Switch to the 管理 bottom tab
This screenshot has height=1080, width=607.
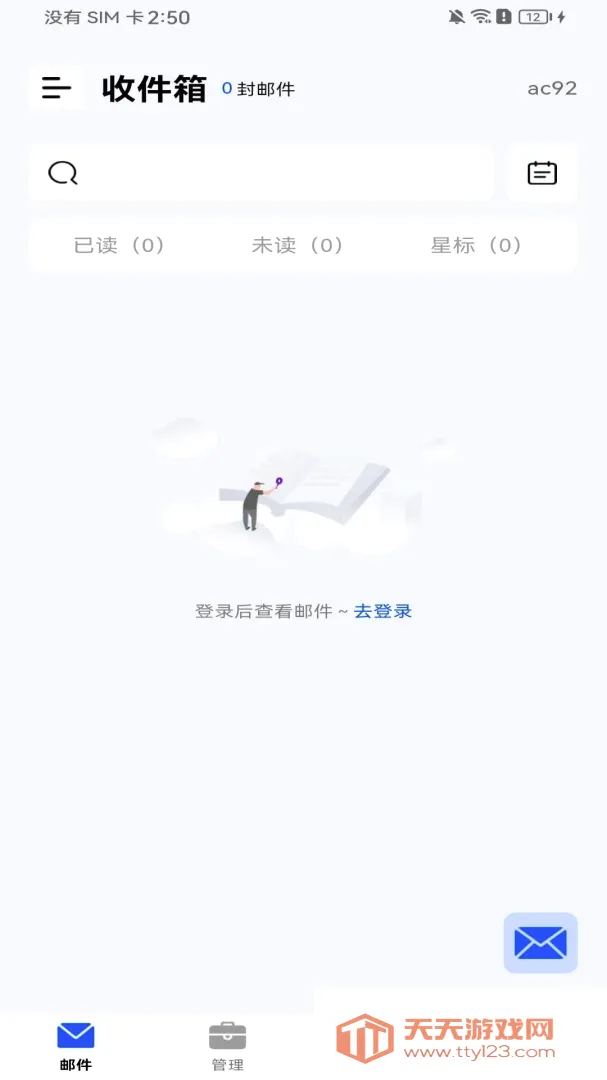tap(227, 1047)
